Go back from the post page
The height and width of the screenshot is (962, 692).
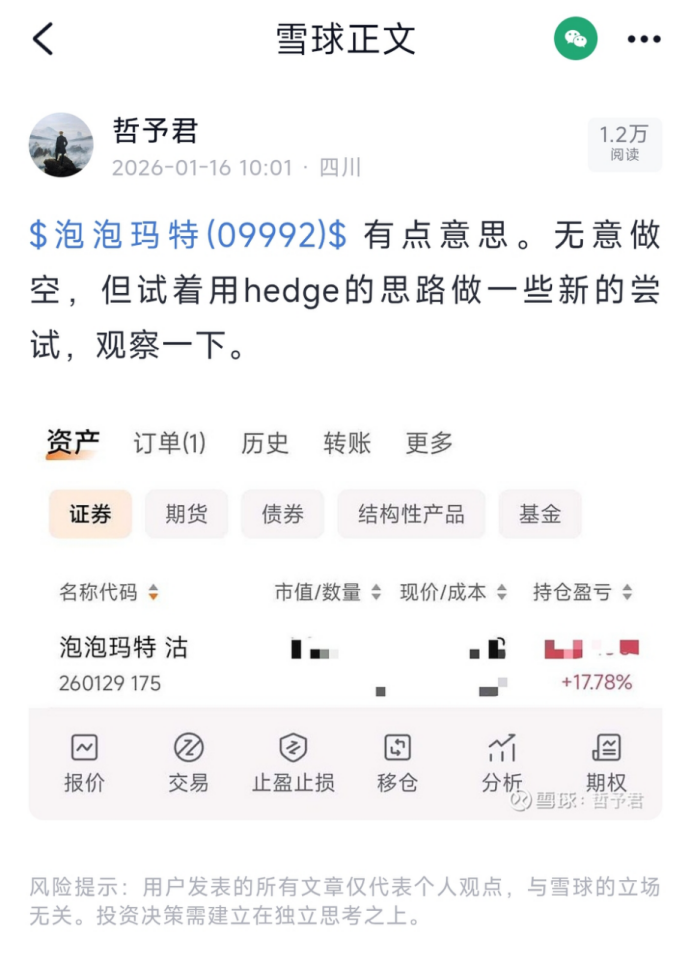[43, 39]
